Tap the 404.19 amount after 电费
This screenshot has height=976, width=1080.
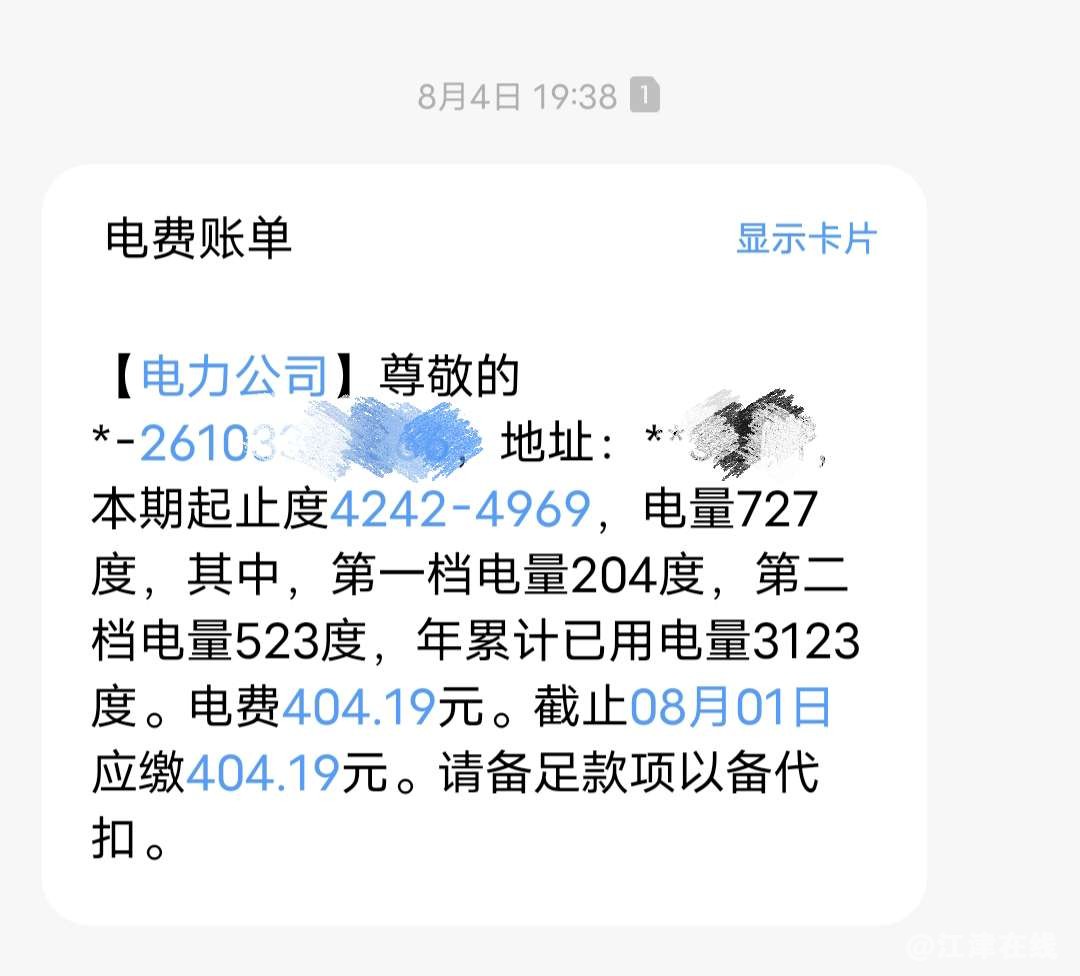point(360,709)
